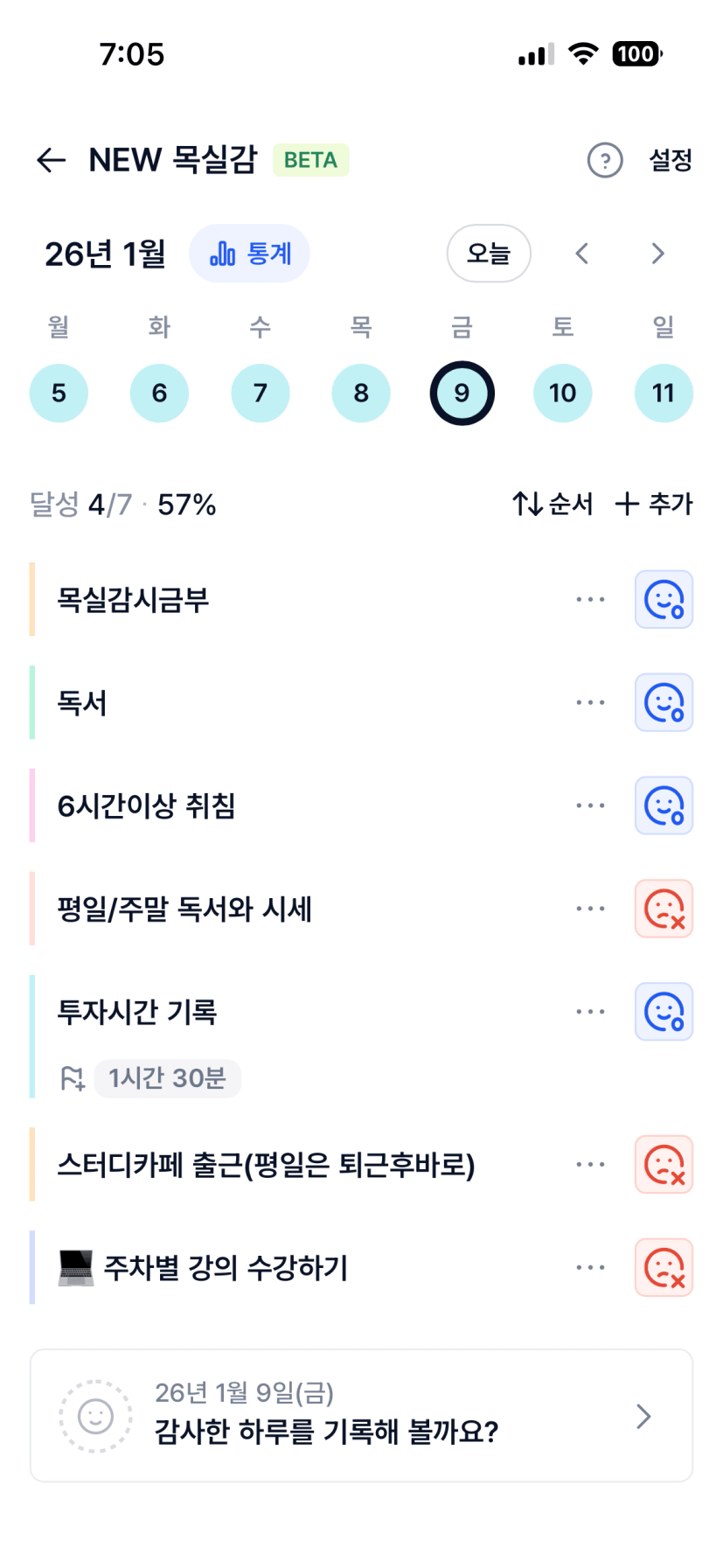Jump to today with 오늘 button
The image size is (723, 1568).
tap(488, 254)
